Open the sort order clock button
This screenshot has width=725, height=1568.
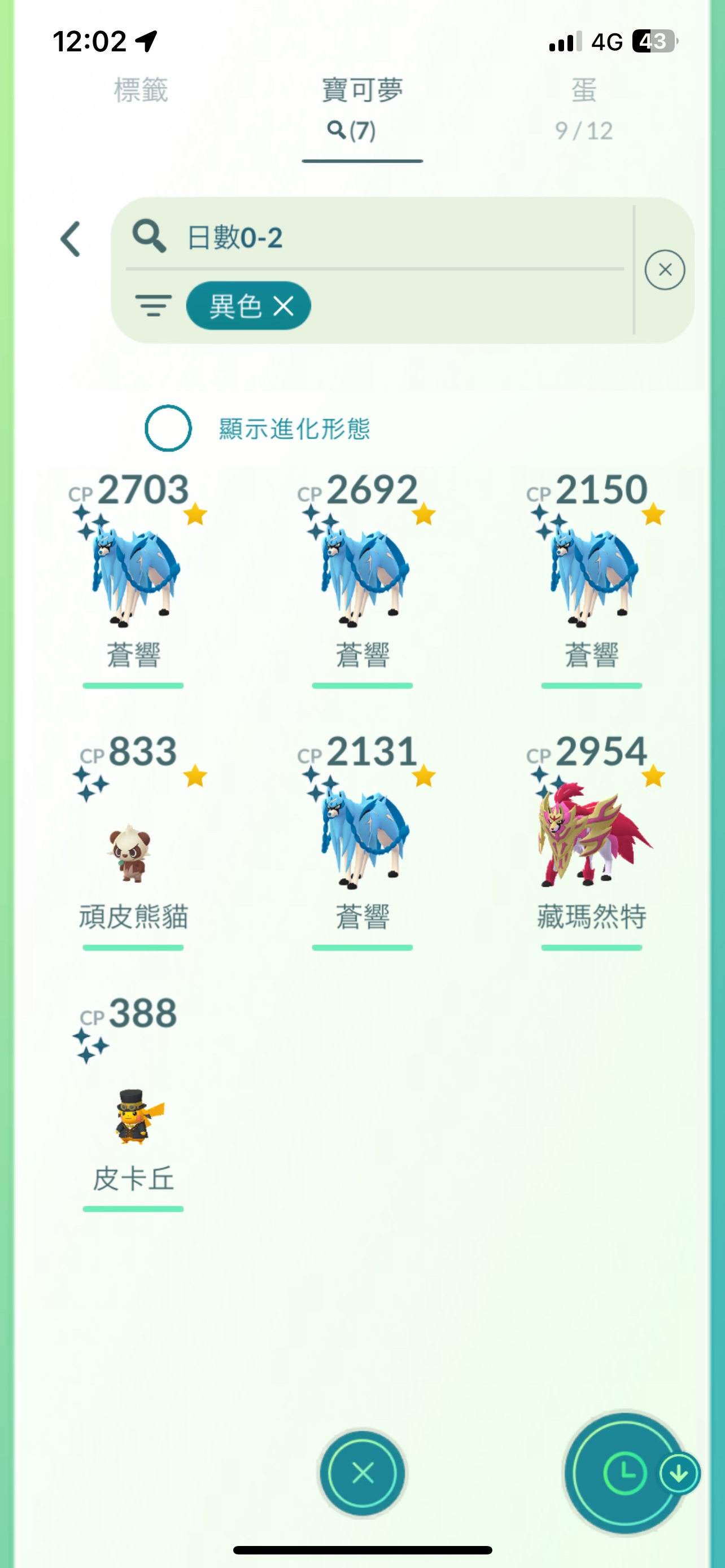coord(624,1474)
